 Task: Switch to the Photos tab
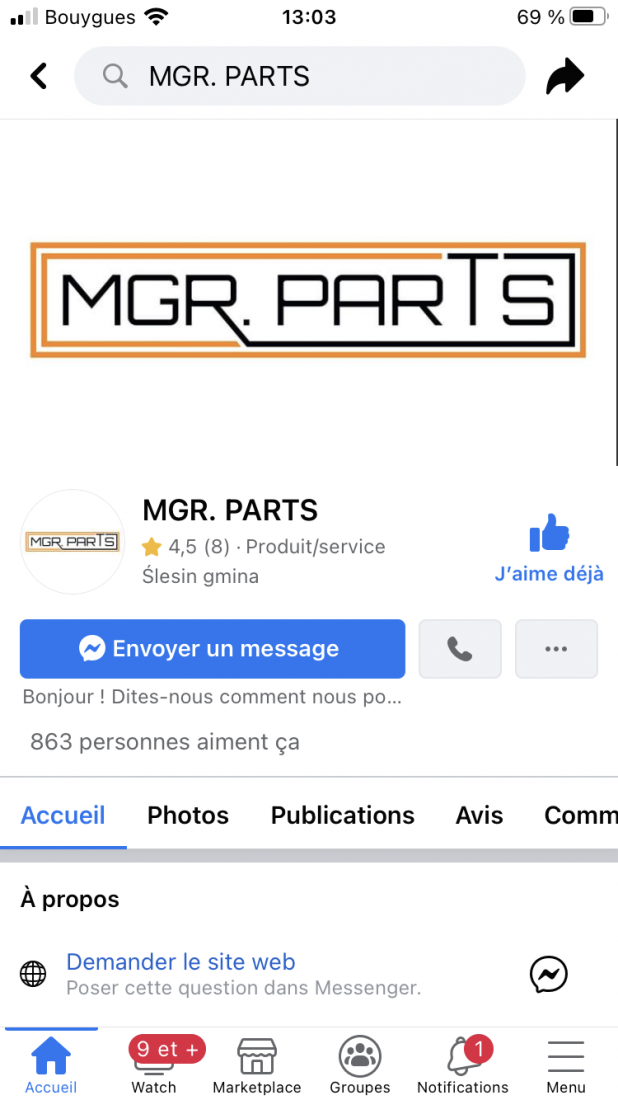click(x=188, y=815)
